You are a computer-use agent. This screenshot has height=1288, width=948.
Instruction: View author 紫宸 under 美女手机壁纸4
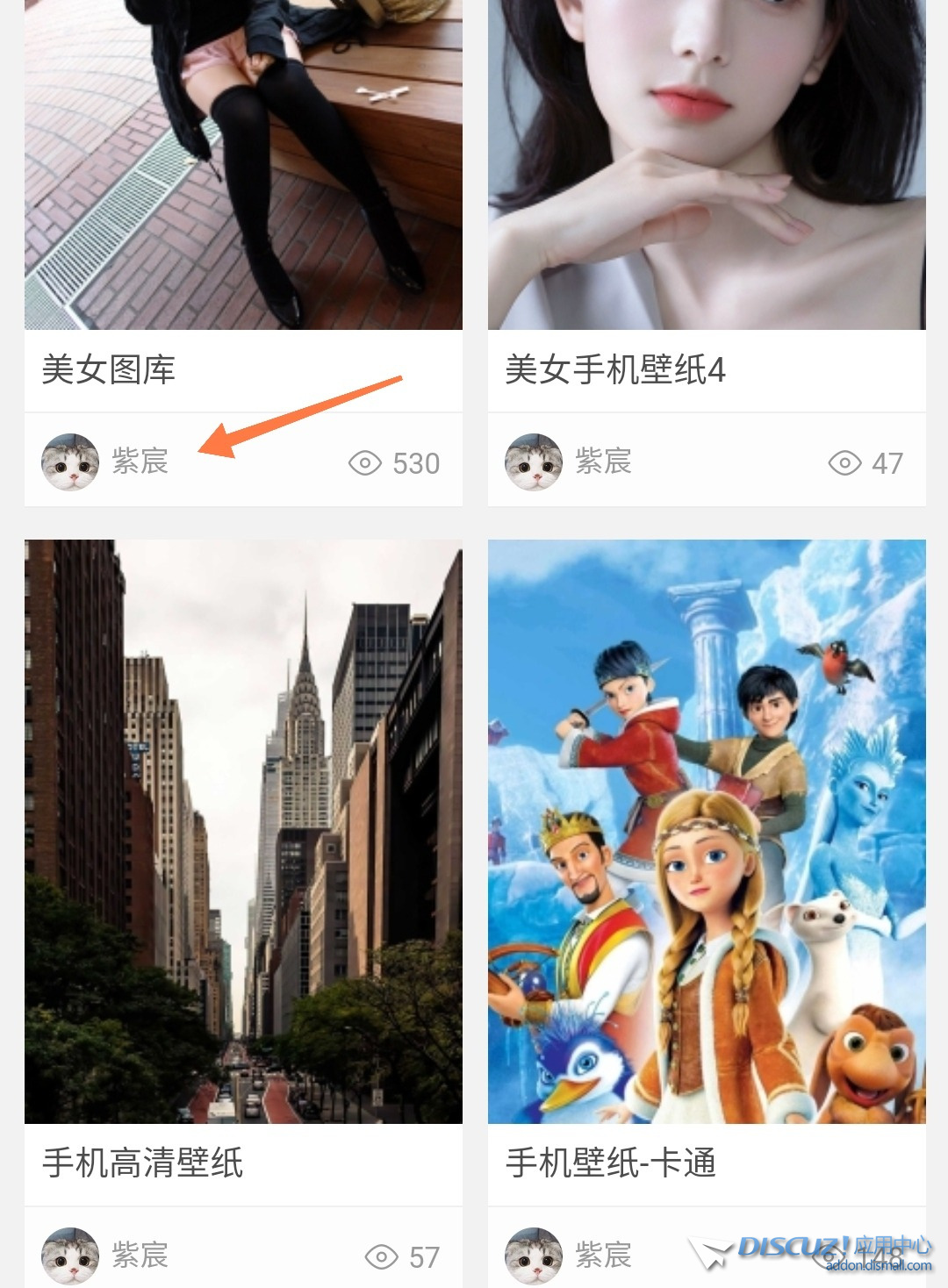(x=602, y=462)
